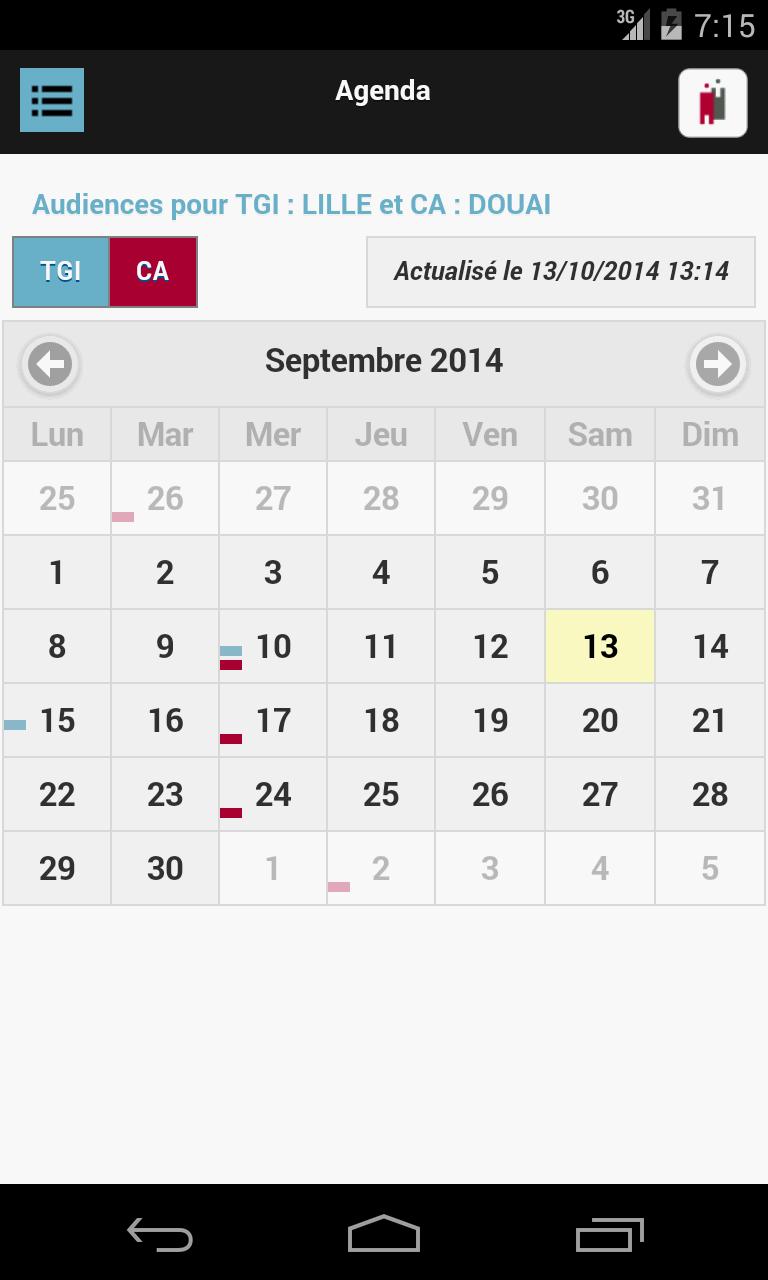Image resolution: width=768 pixels, height=1280 pixels.
Task: Open greyed-out October 2 cell
Action: click(381, 869)
